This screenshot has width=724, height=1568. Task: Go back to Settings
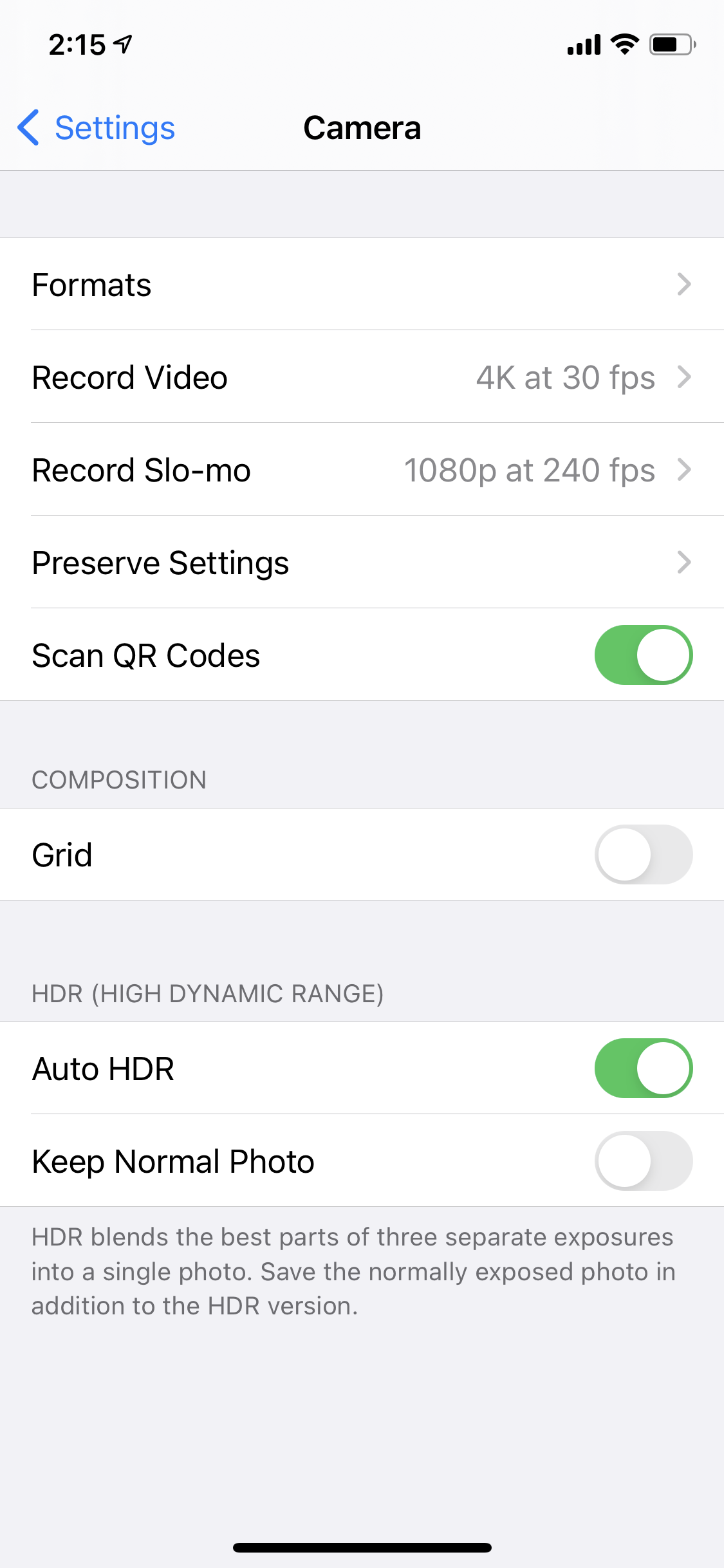coord(97,127)
